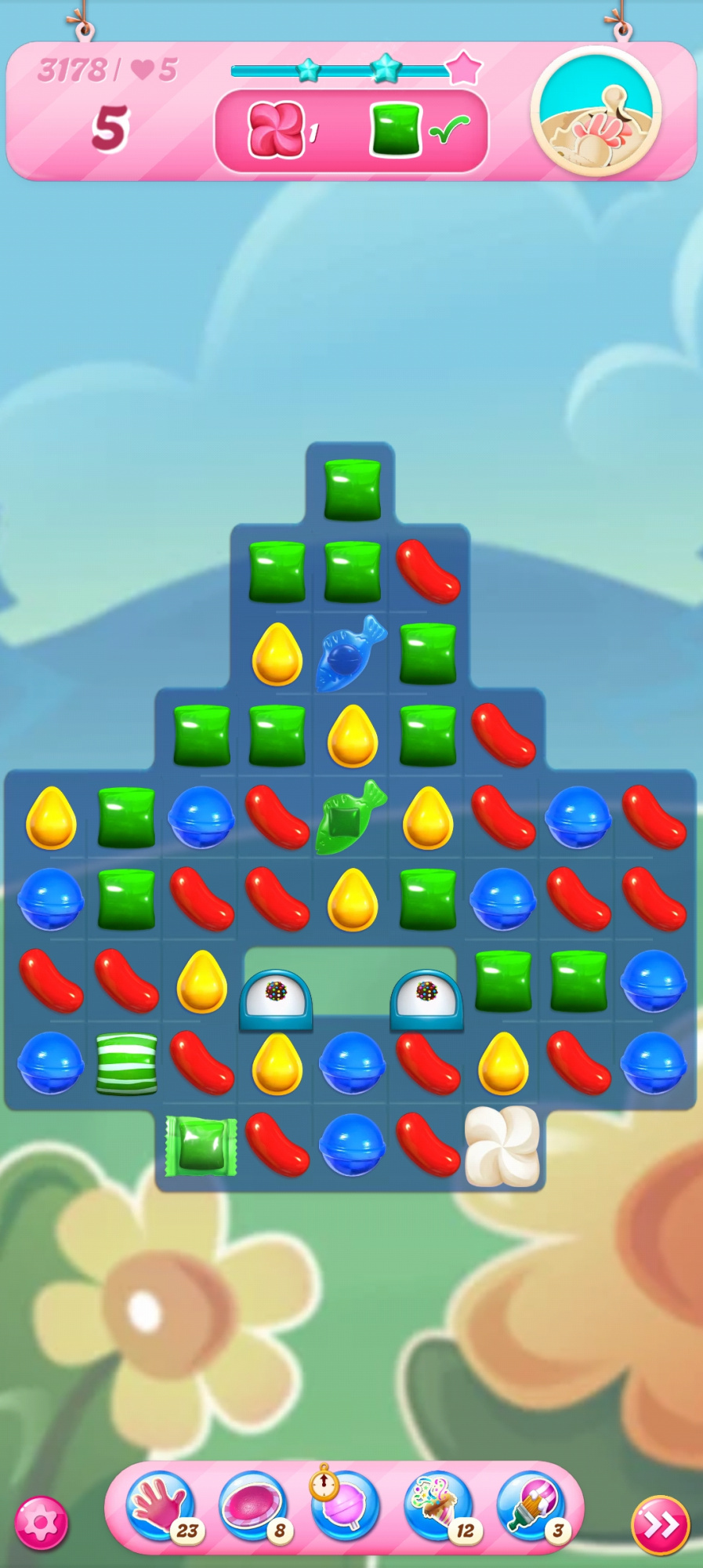
Task: Activate the timed lollipop booster
Action: tap(343, 1507)
